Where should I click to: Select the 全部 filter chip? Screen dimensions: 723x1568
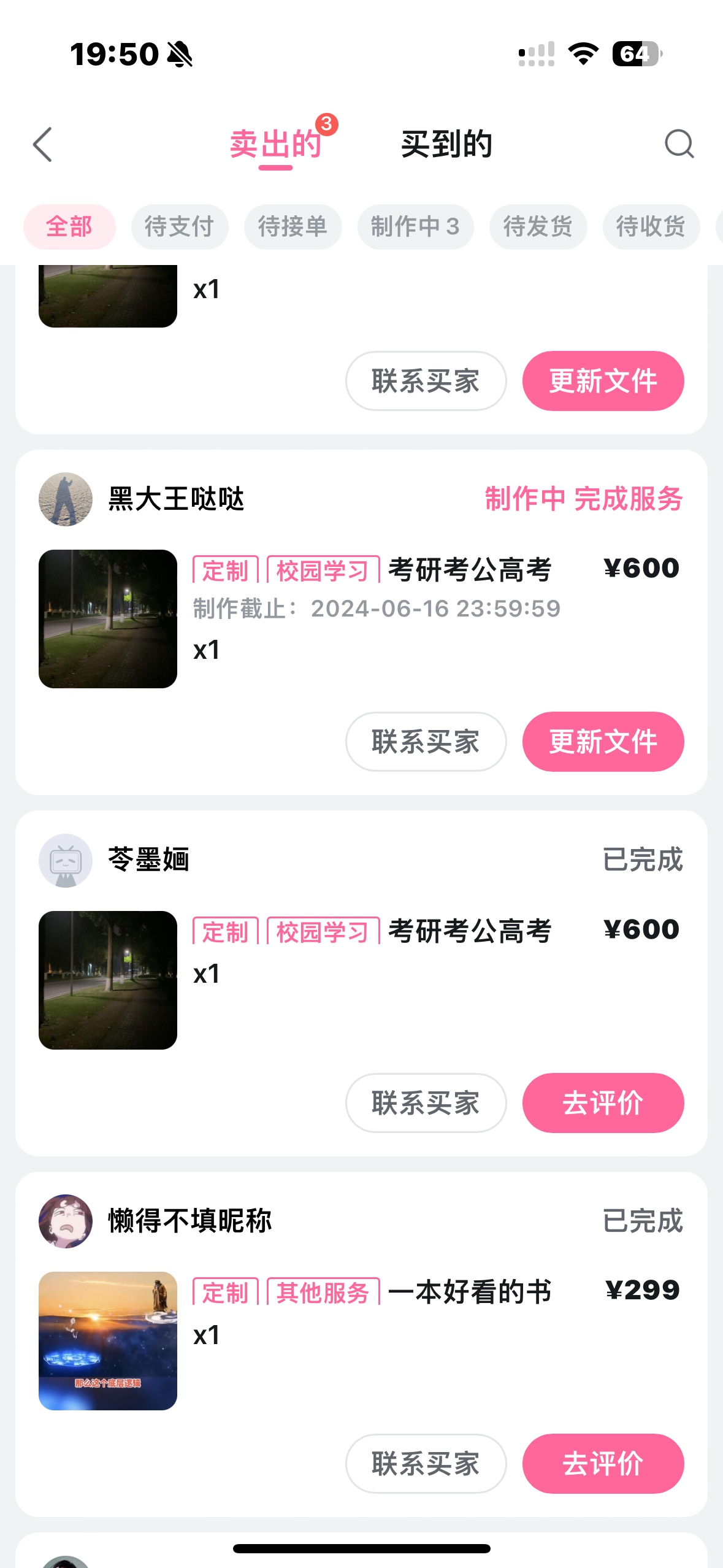tap(69, 227)
